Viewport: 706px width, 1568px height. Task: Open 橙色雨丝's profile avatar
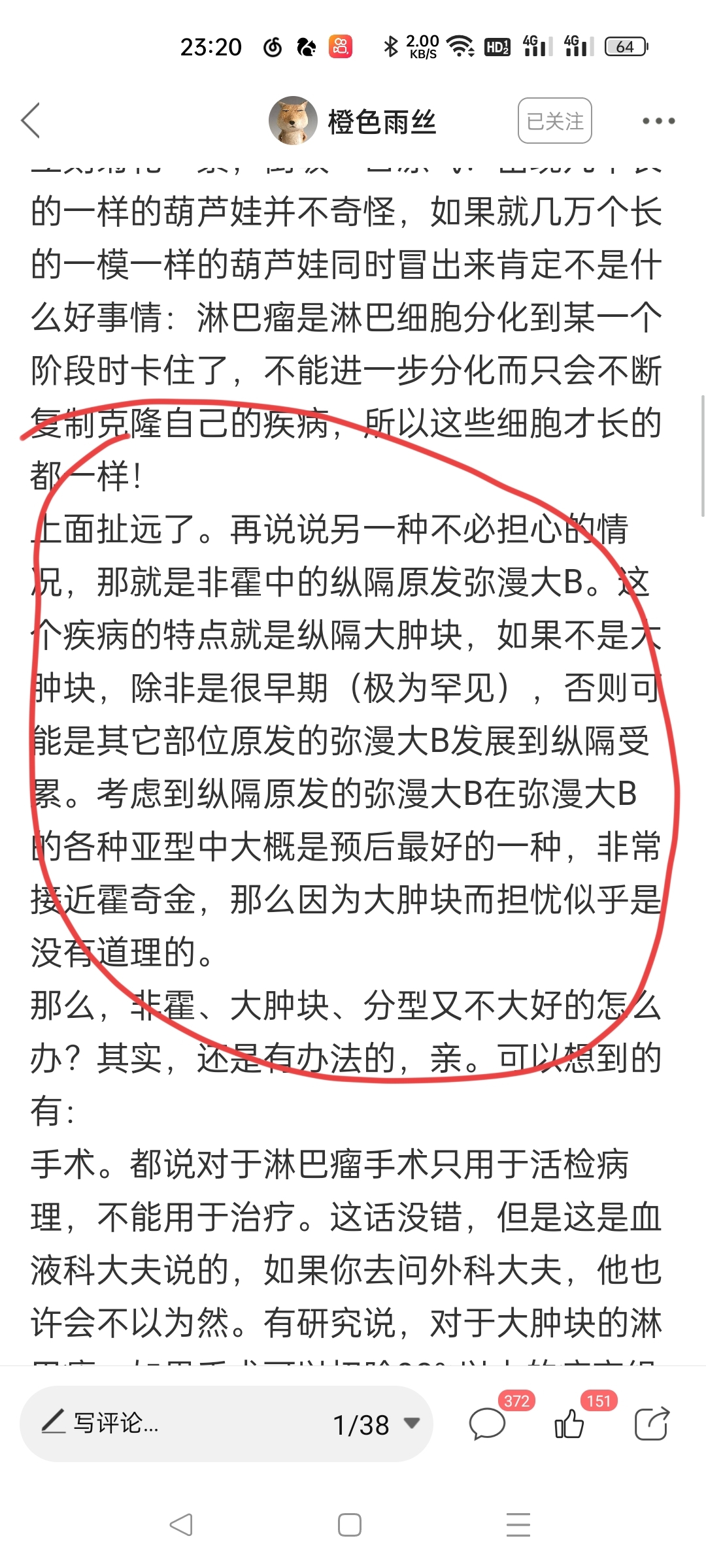(293, 121)
